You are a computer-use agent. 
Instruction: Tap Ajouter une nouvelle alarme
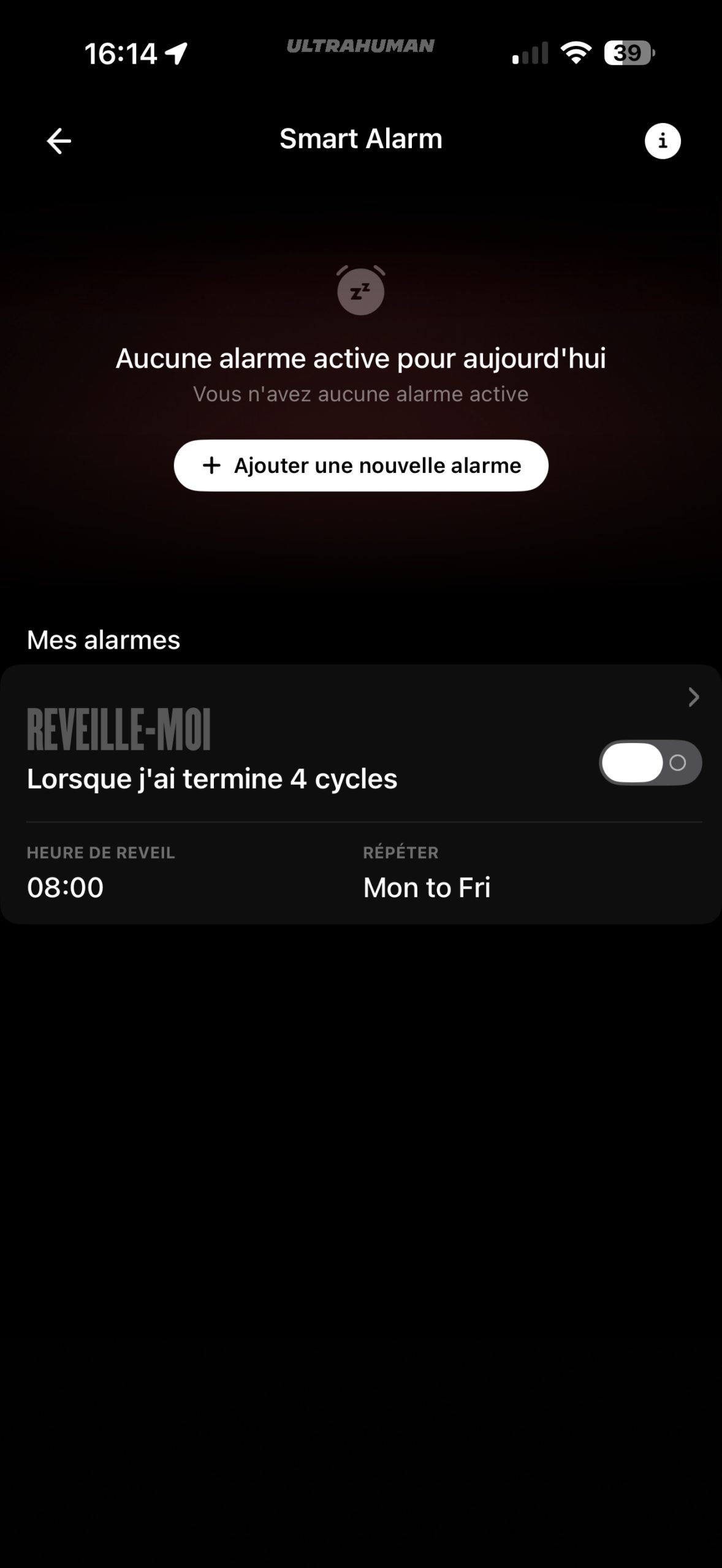coord(361,466)
